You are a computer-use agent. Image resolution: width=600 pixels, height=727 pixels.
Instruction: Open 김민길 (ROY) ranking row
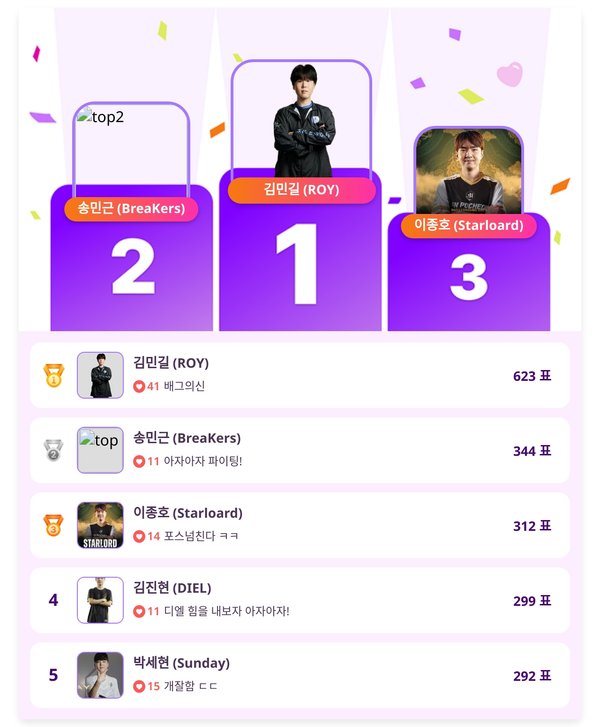click(x=300, y=375)
